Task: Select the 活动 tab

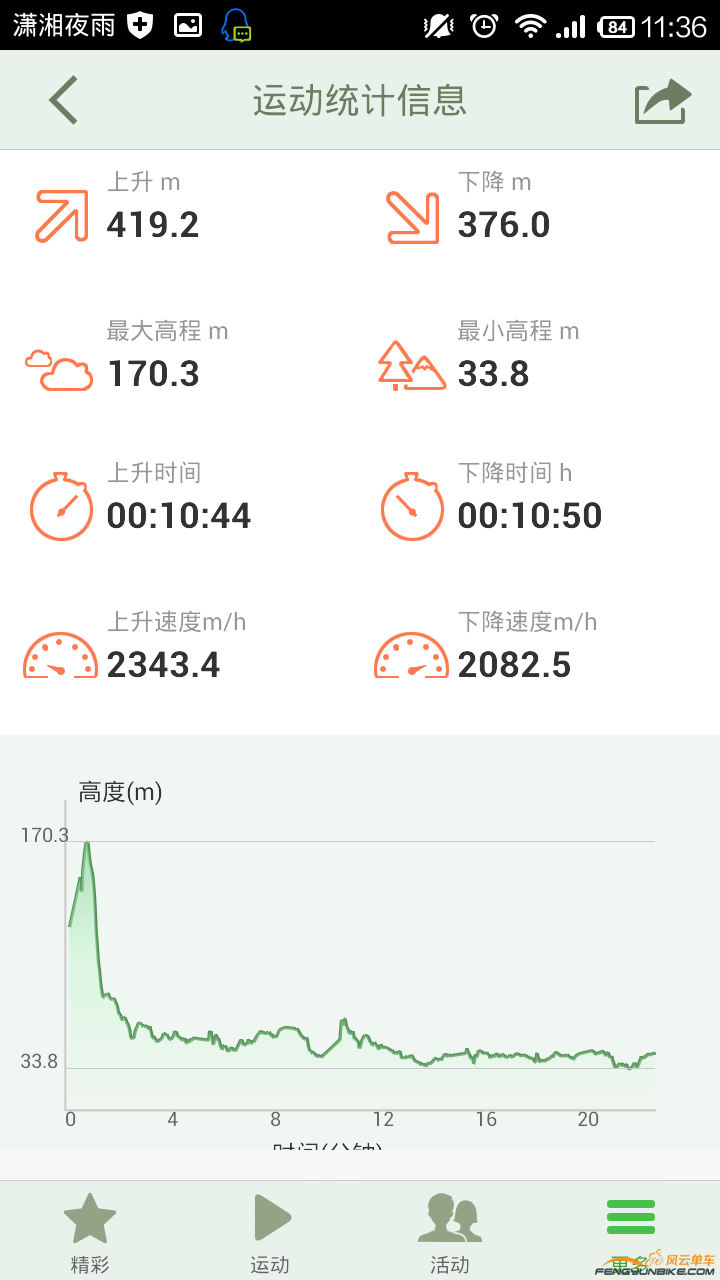Action: 450,1232
